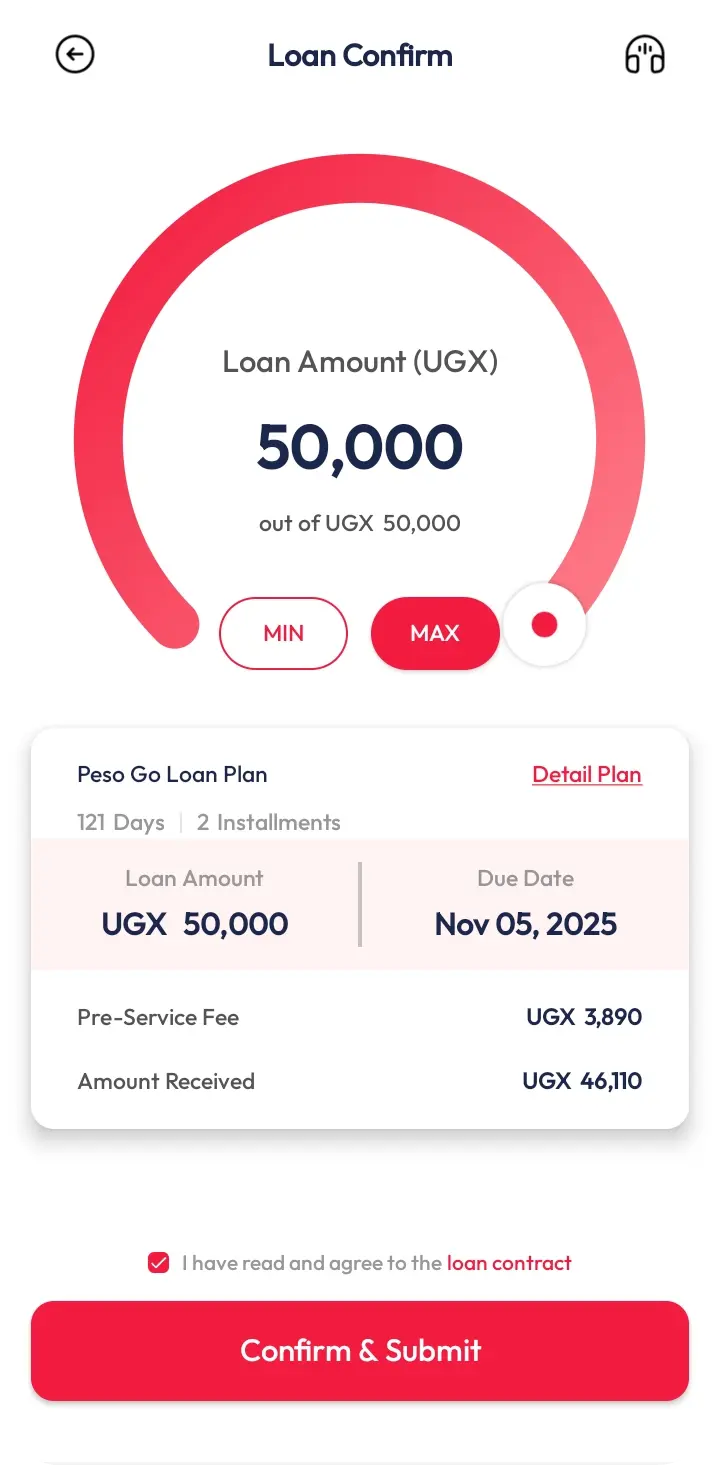
Task: Tap the circular slider handle
Action: click(544, 625)
